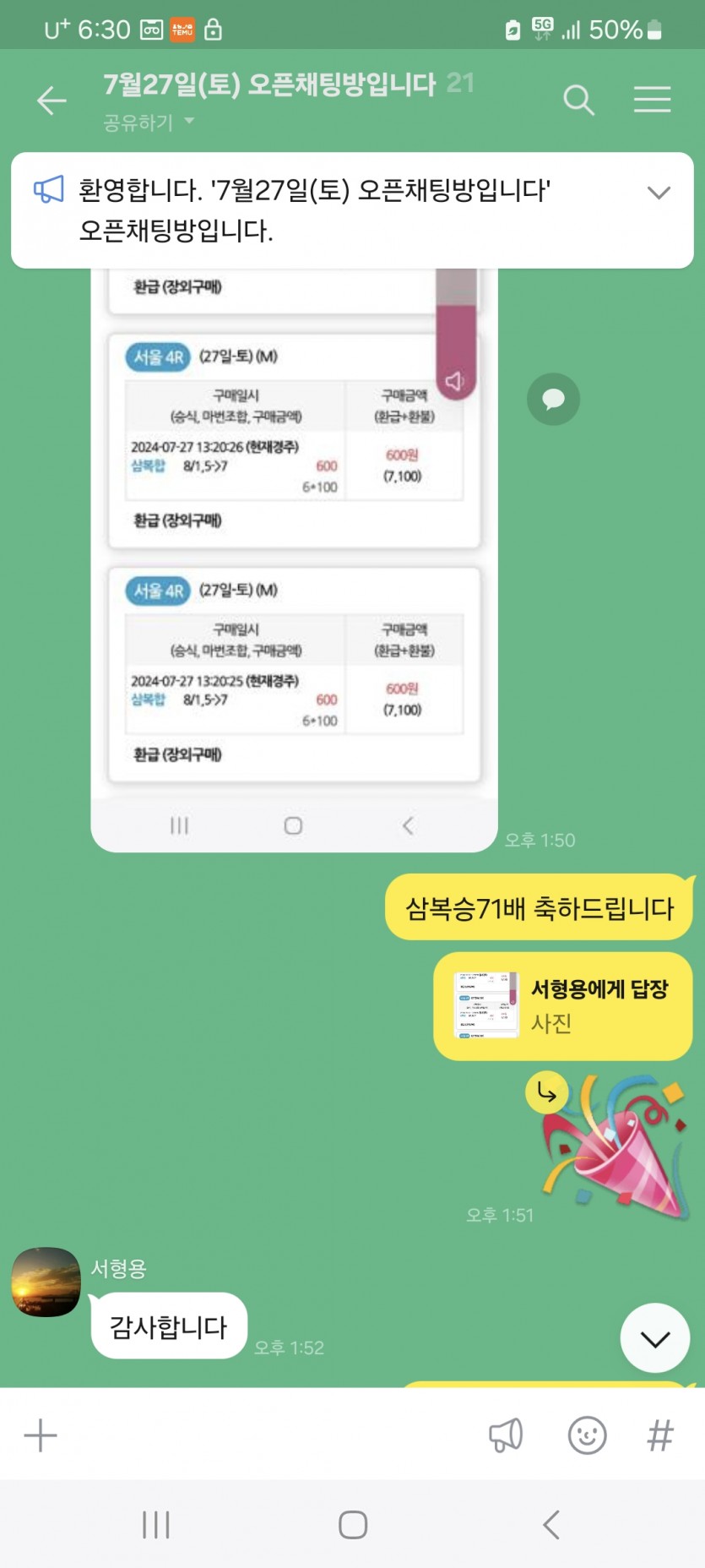Tap the megaphone icon in input bar

(506, 1435)
